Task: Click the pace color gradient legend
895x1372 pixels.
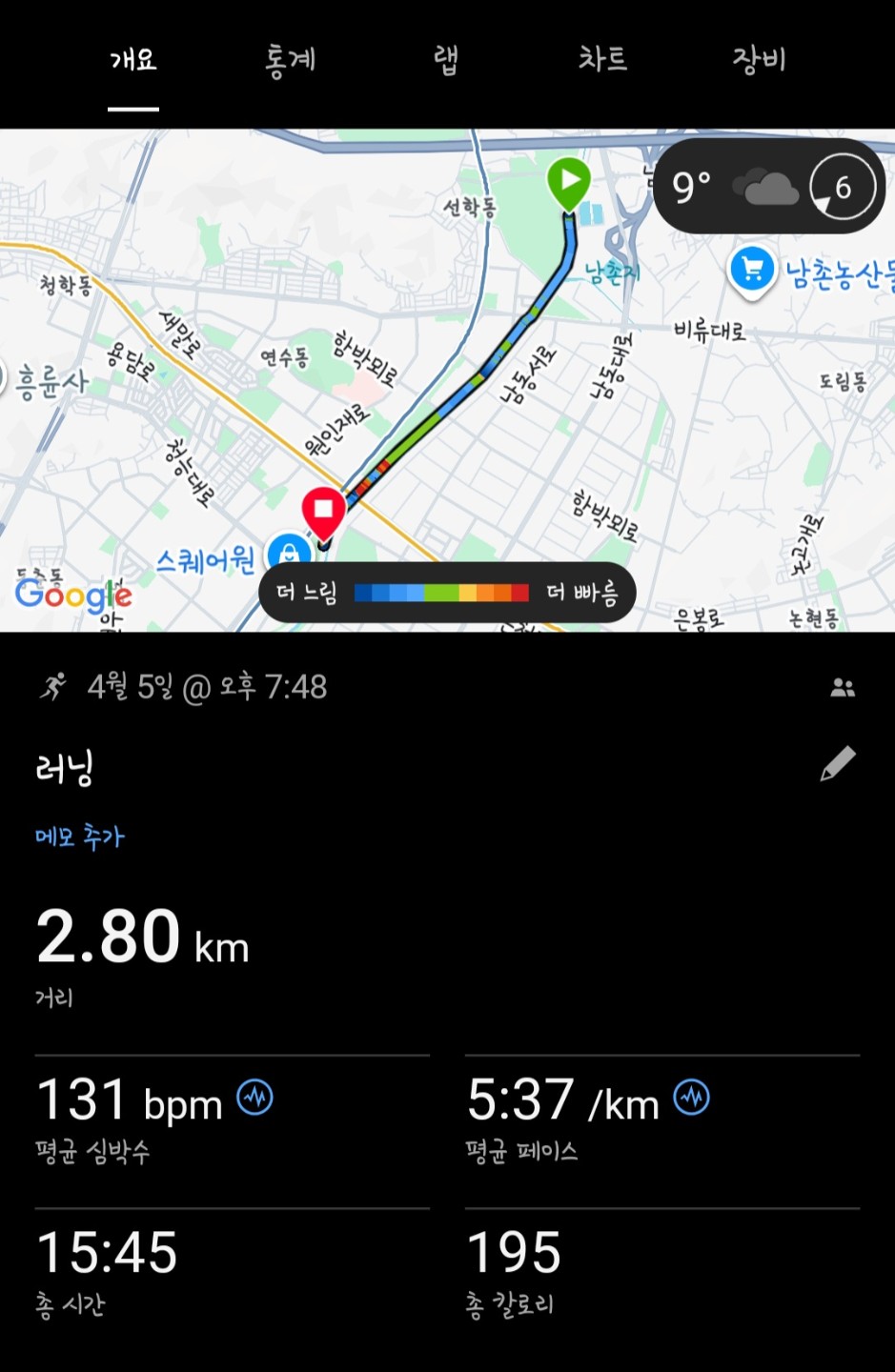Action: click(440, 592)
